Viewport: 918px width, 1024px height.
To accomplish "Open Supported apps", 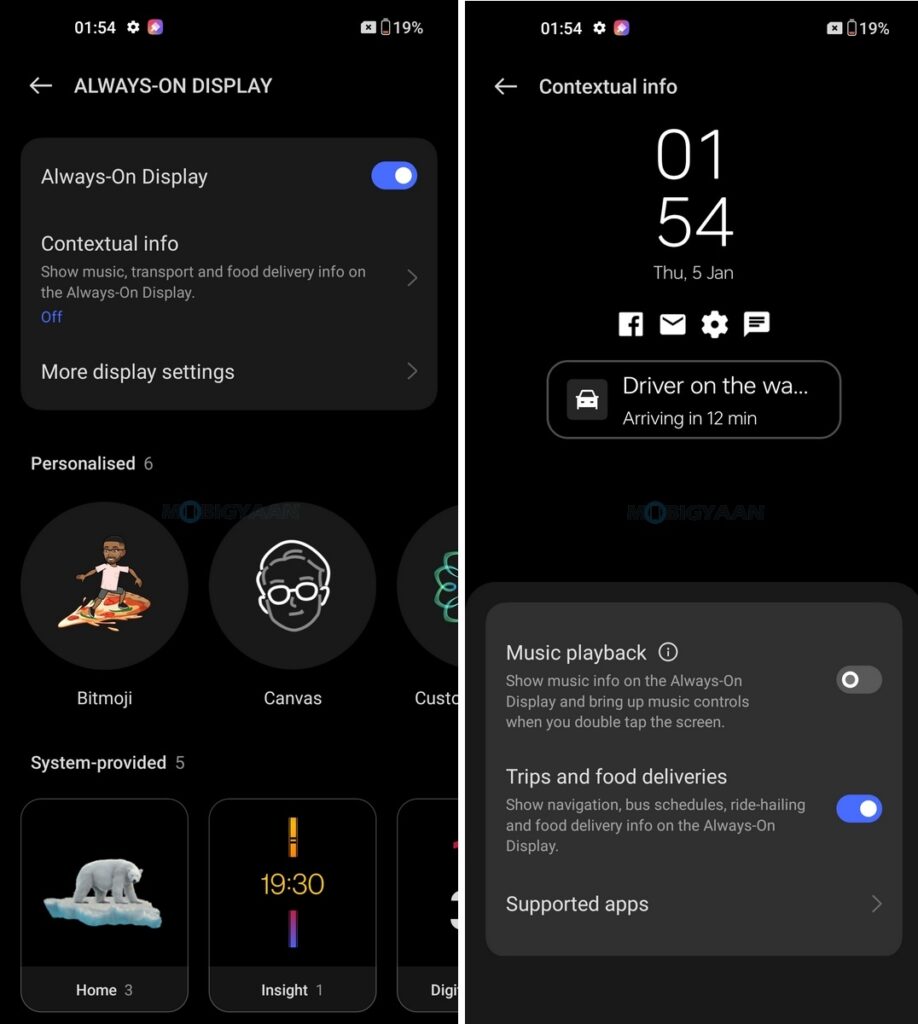I will (693, 904).
